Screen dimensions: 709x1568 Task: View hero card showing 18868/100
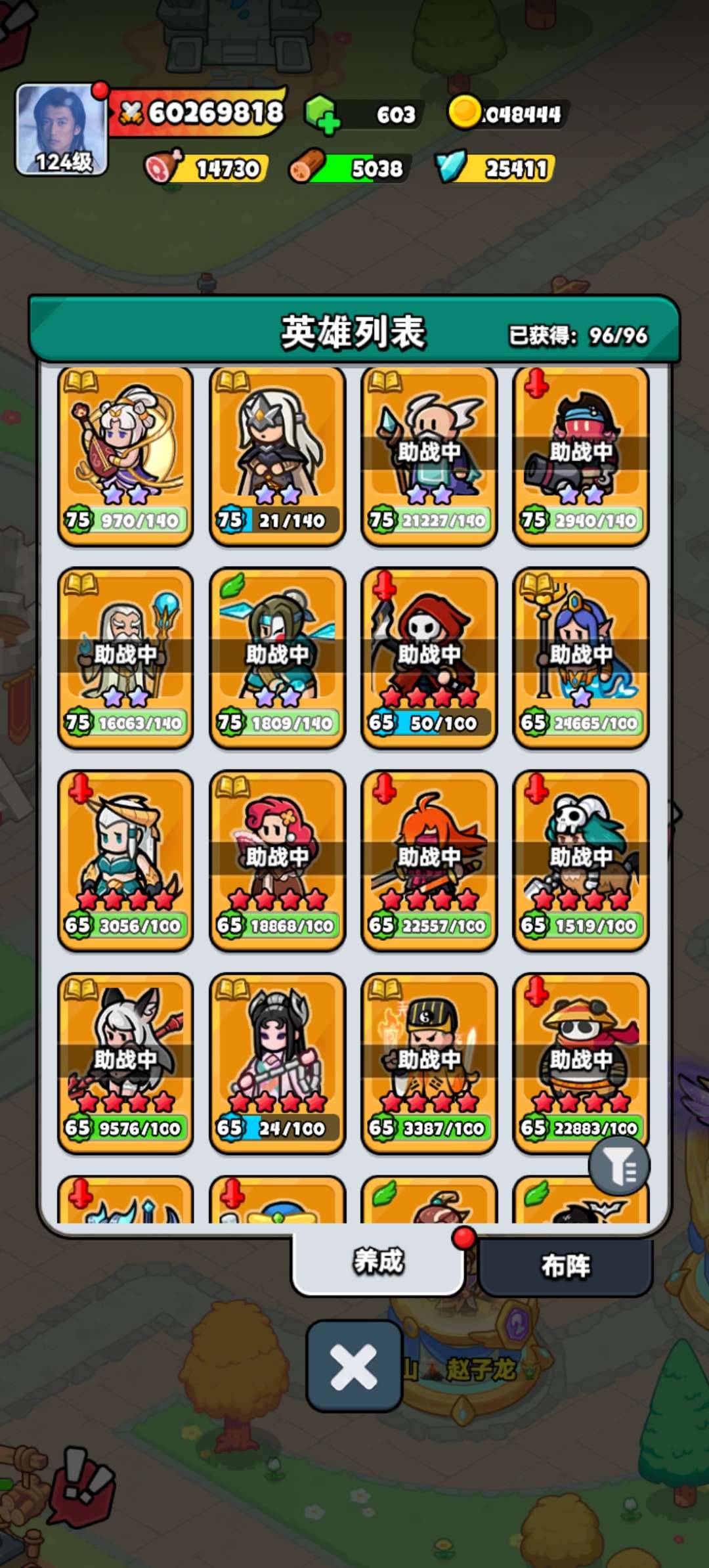pos(277,860)
